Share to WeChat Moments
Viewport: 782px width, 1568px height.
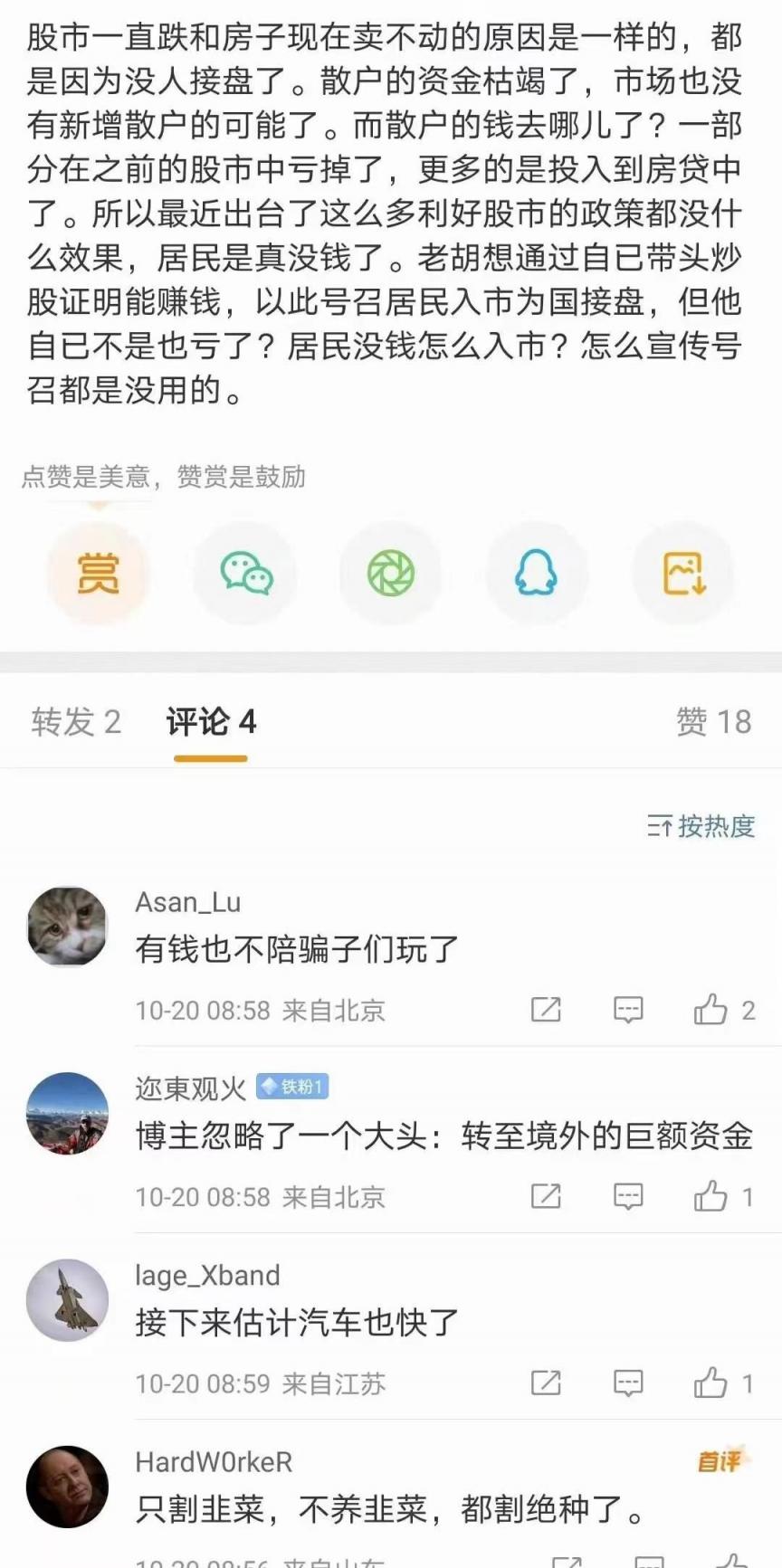pyautogui.click(x=391, y=574)
